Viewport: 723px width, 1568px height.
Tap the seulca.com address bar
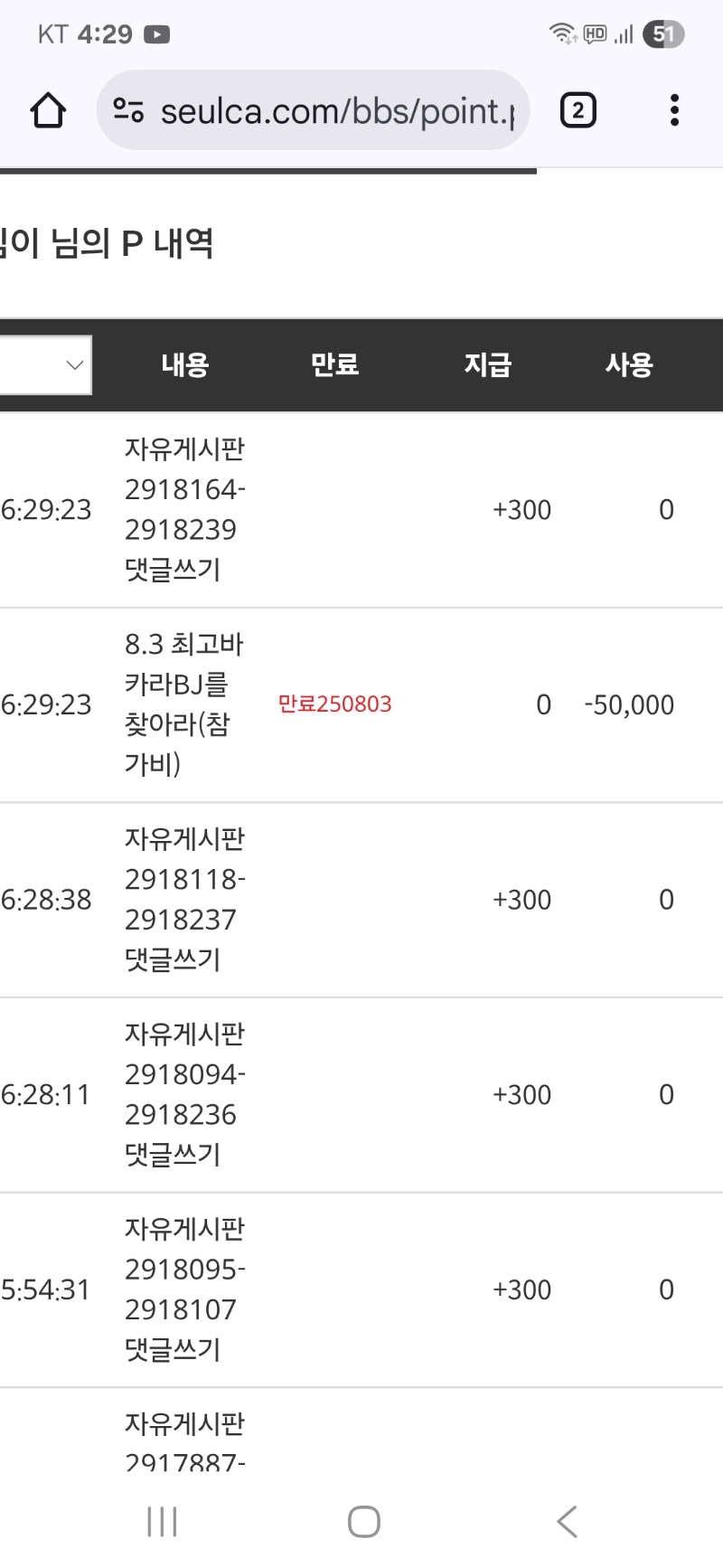[x=313, y=110]
